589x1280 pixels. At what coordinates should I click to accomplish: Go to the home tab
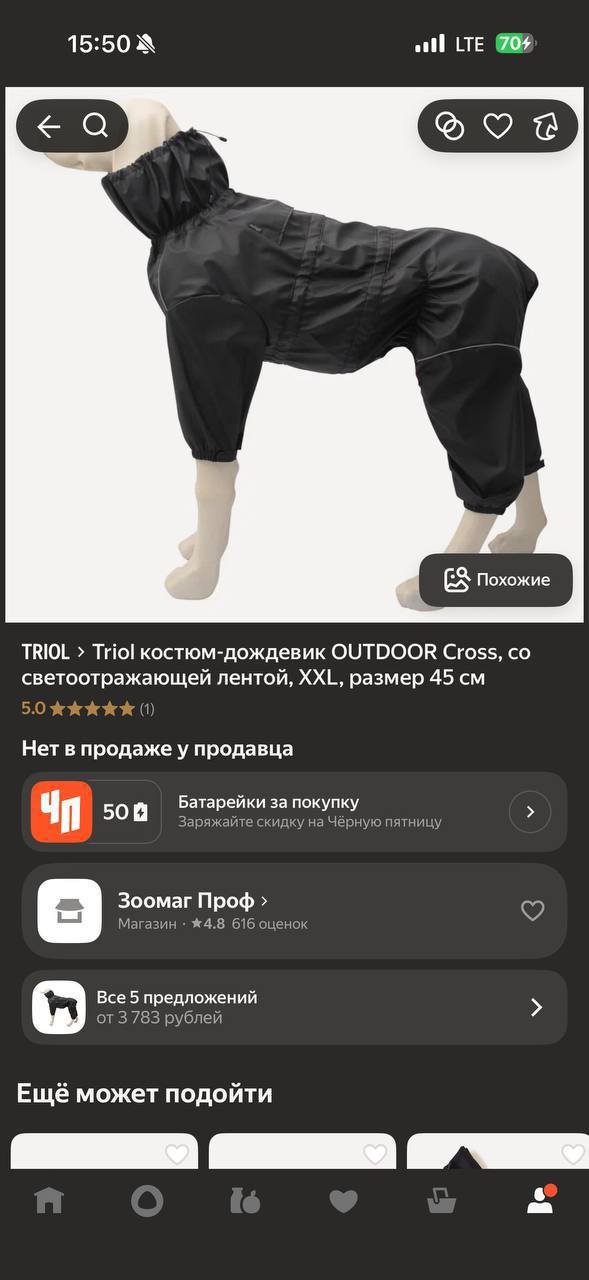coord(49,1201)
